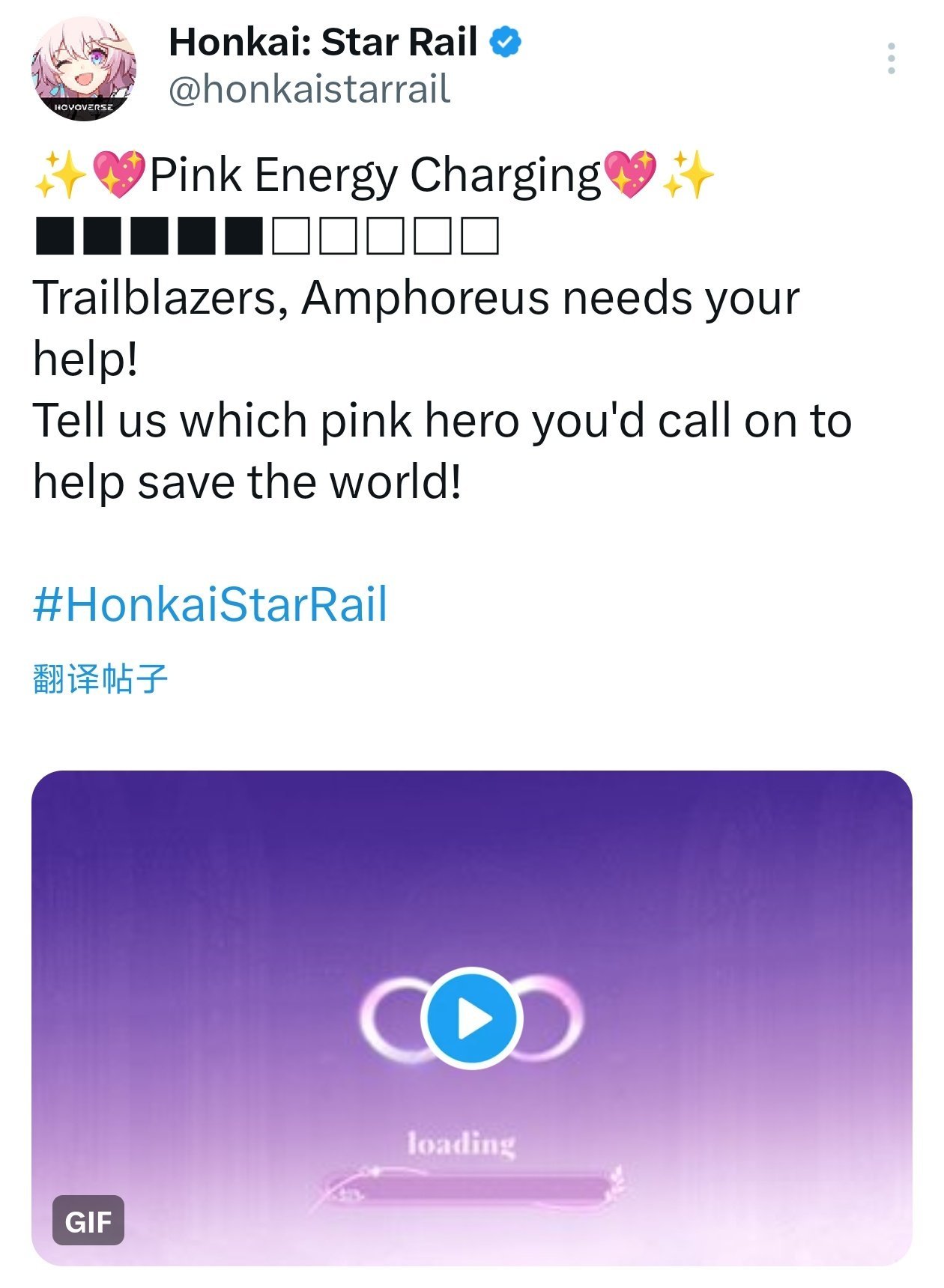
Task: Open the post's three-dot overflow menu
Action: (891, 58)
